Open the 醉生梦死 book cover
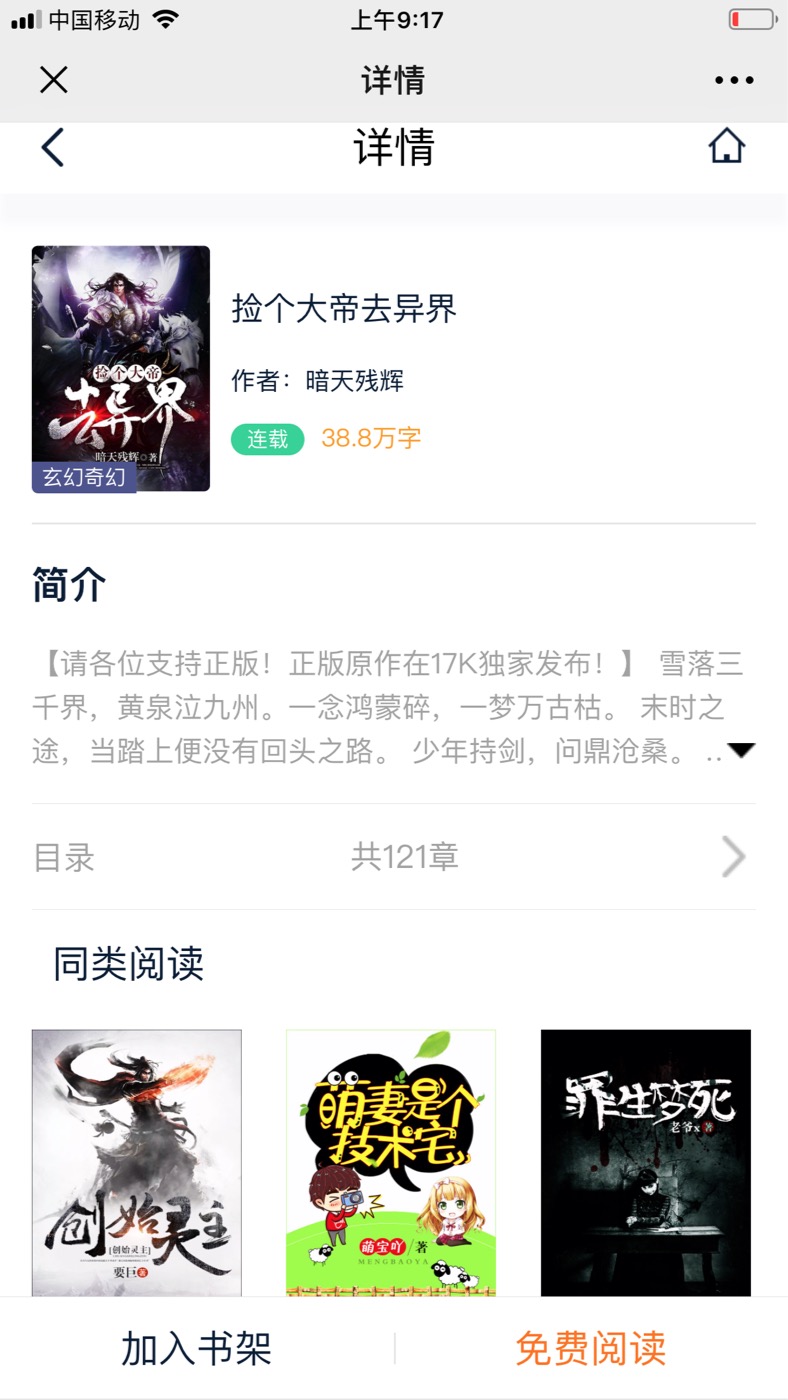 click(x=645, y=1162)
